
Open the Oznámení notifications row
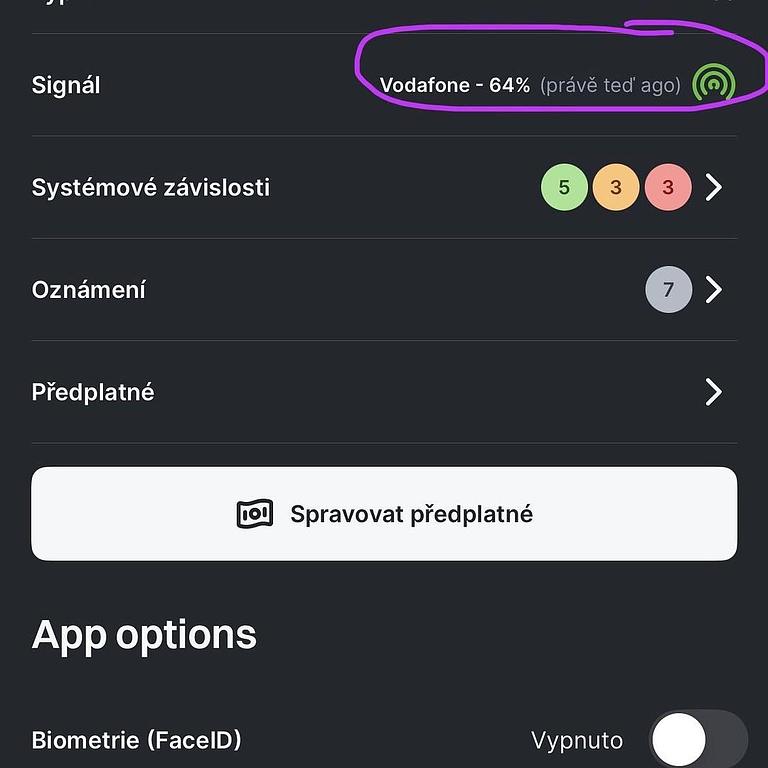(x=384, y=290)
